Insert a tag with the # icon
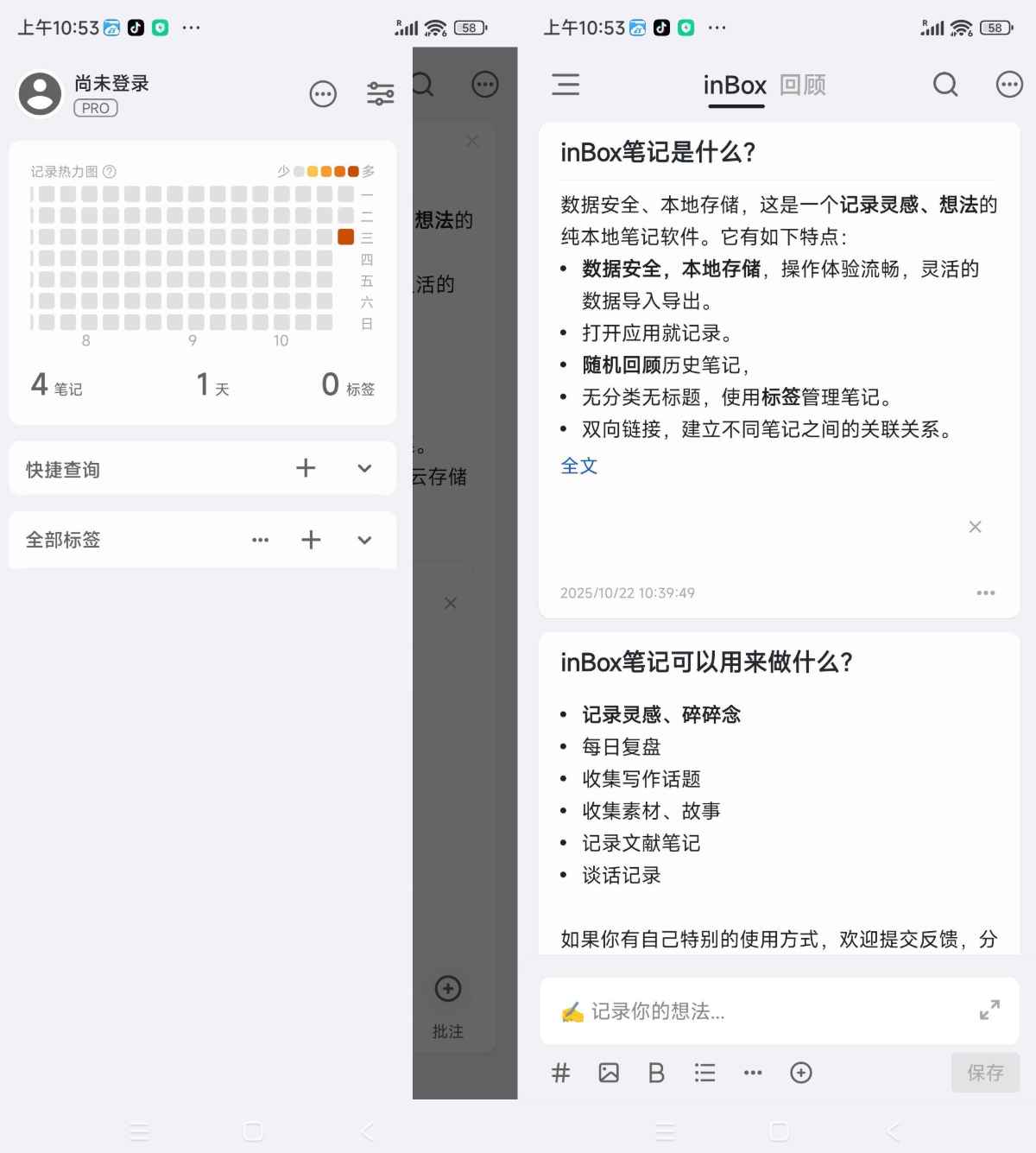This screenshot has height=1153, width=1036. click(x=560, y=1073)
